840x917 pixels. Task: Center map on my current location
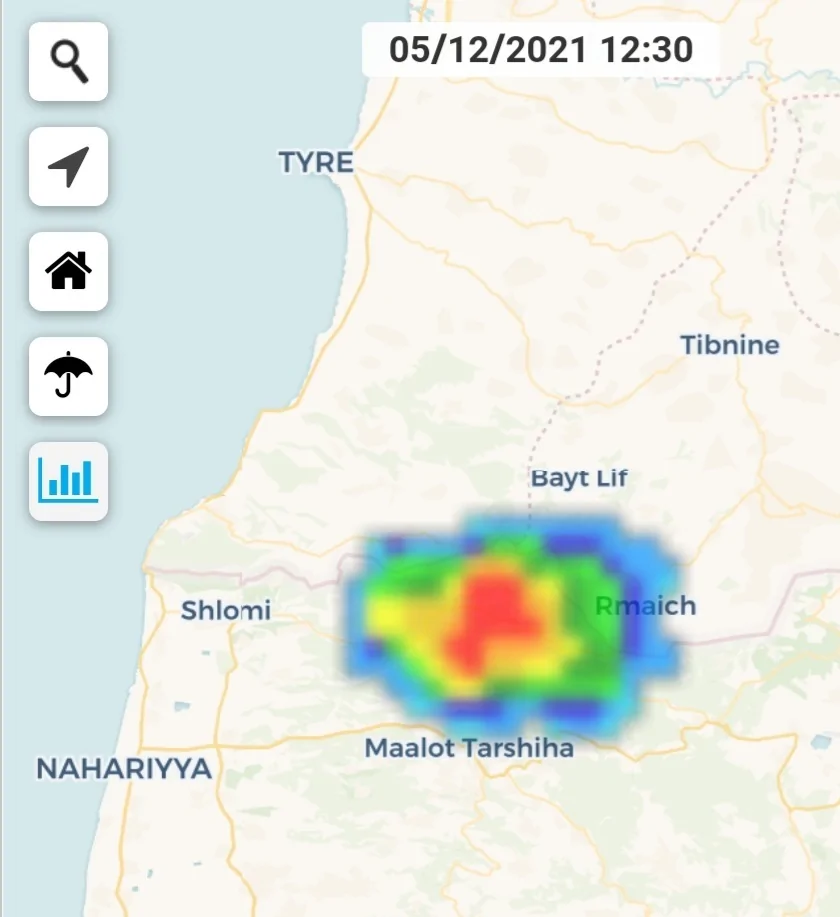68,167
